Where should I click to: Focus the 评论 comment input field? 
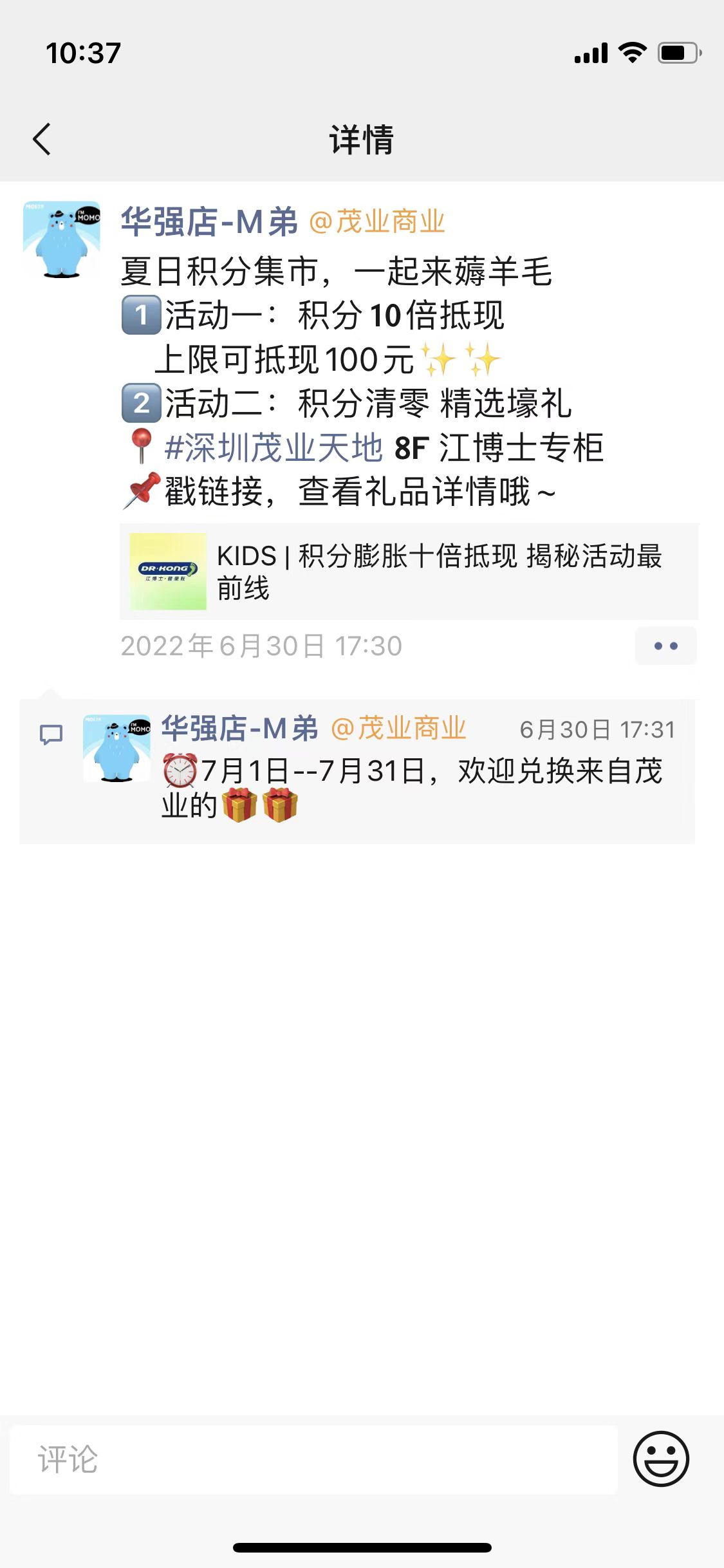click(313, 1459)
